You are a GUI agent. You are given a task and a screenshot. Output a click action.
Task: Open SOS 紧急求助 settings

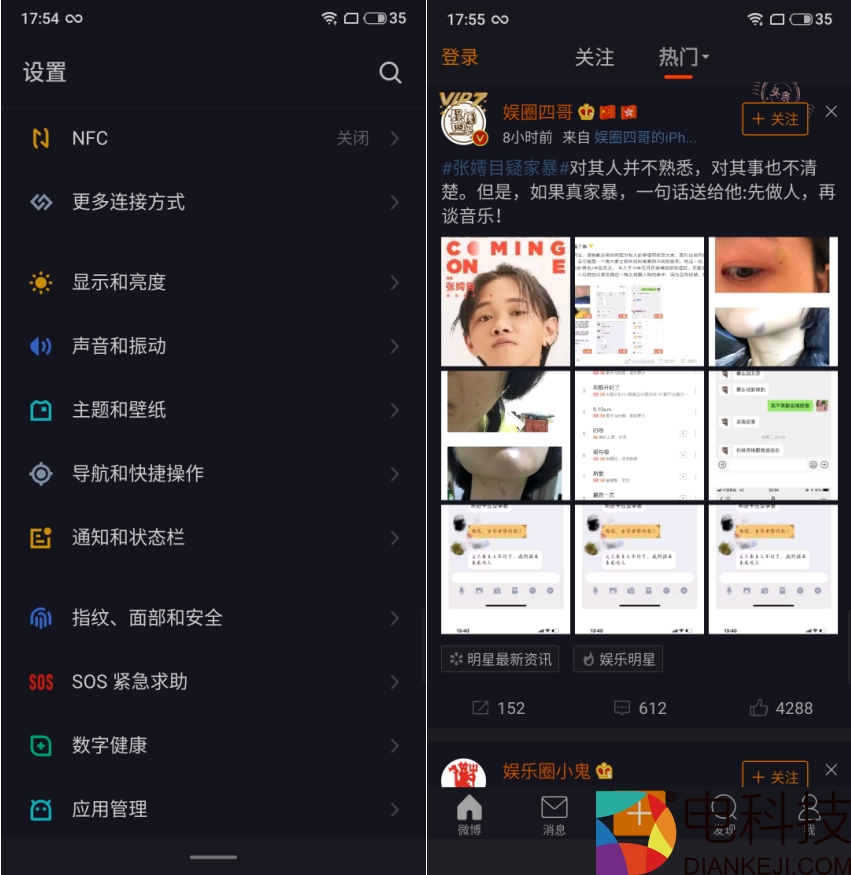click(213, 682)
